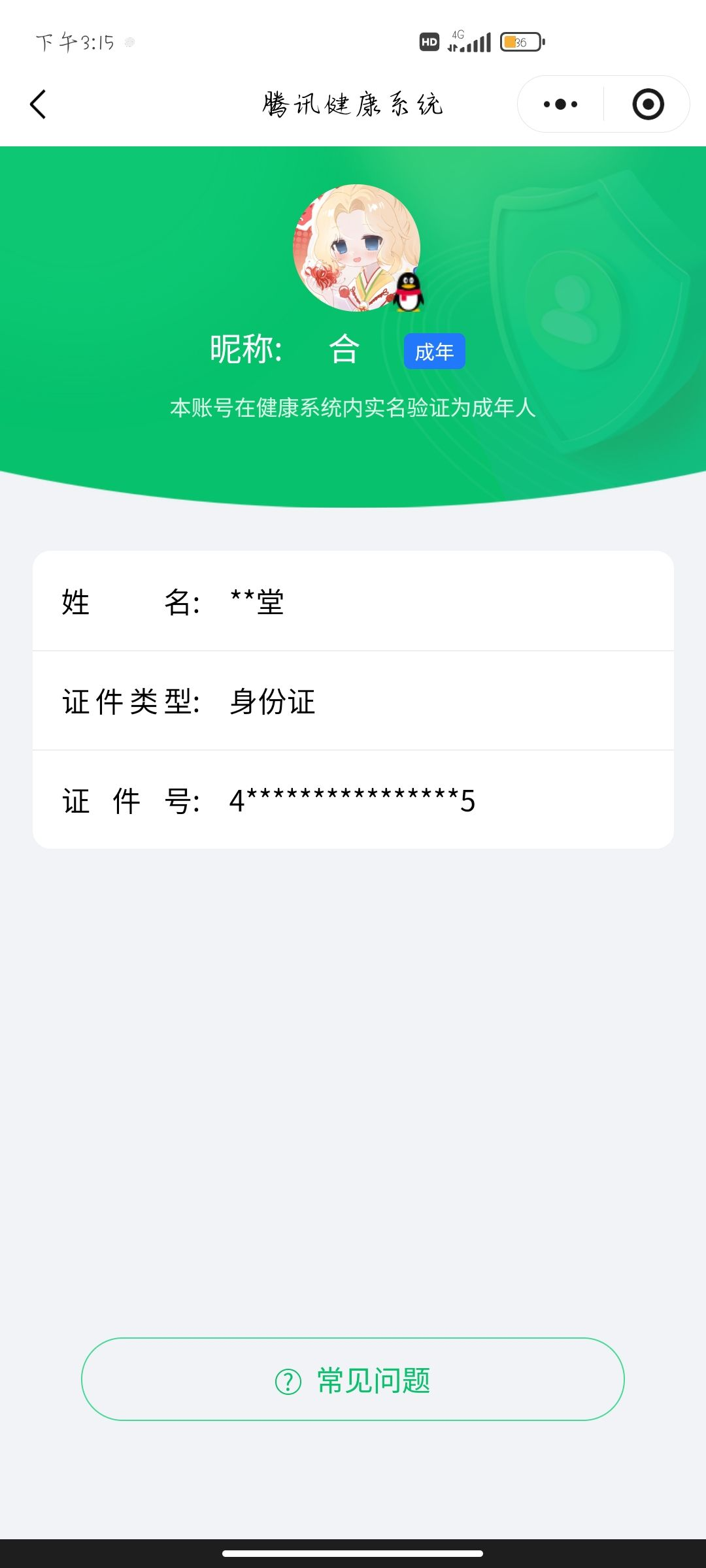Screen dimensions: 706x1568
Task: Click the battery indicator in status bar
Action: pos(520,42)
